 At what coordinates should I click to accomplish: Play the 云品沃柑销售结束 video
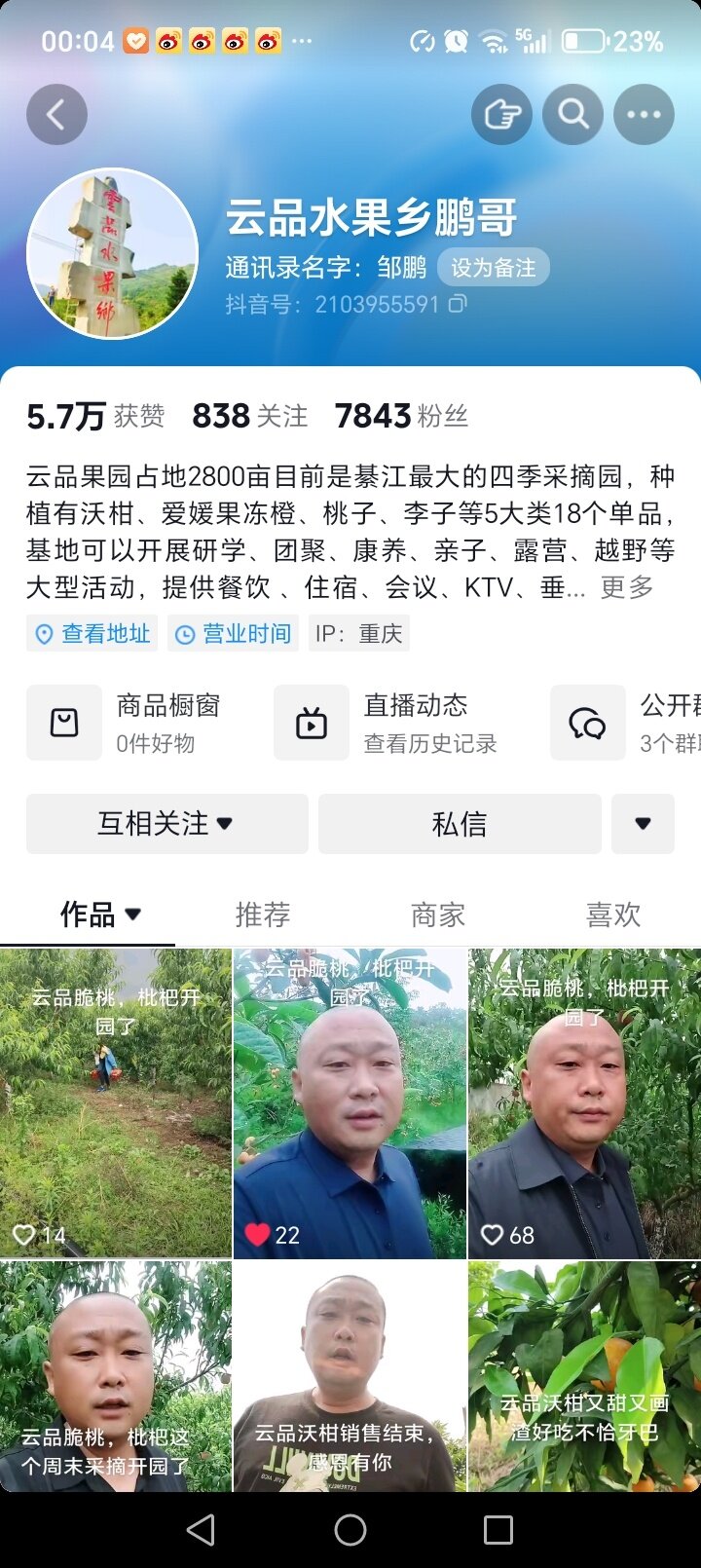pos(350,1375)
